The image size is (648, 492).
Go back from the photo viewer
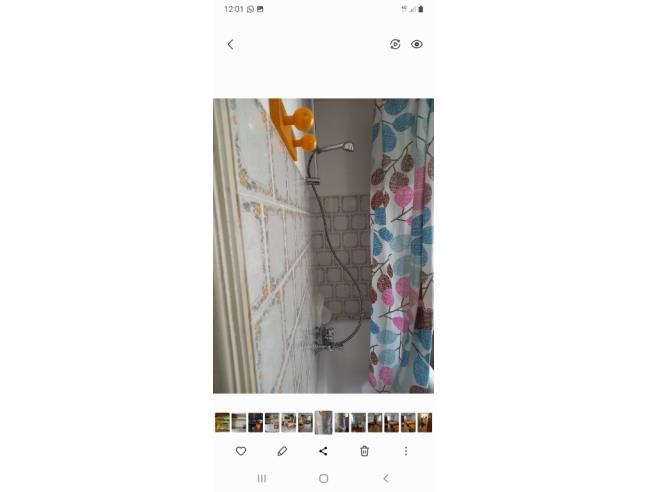click(x=230, y=44)
